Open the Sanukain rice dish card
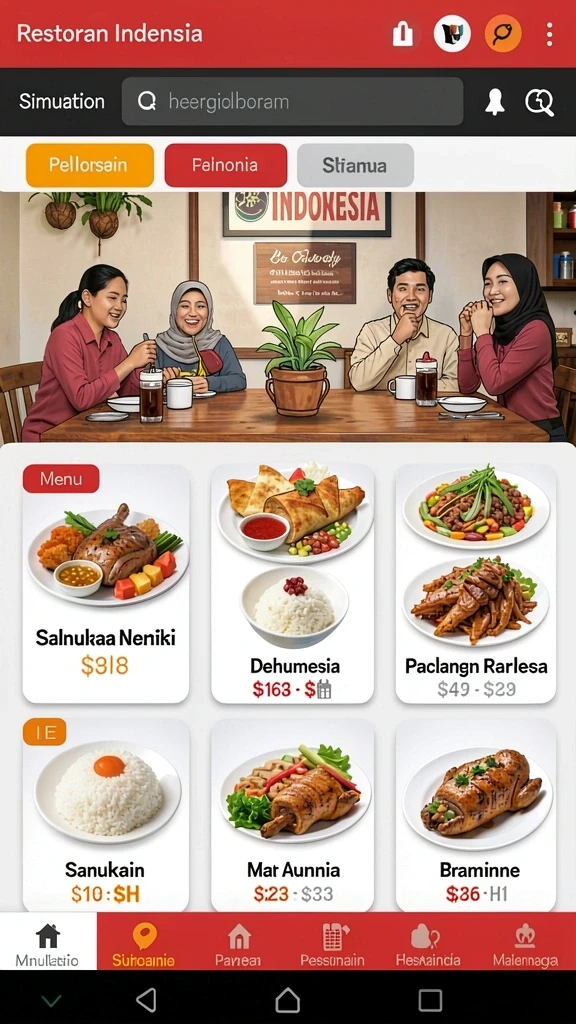Screen dimensions: 576x1024 [106, 815]
